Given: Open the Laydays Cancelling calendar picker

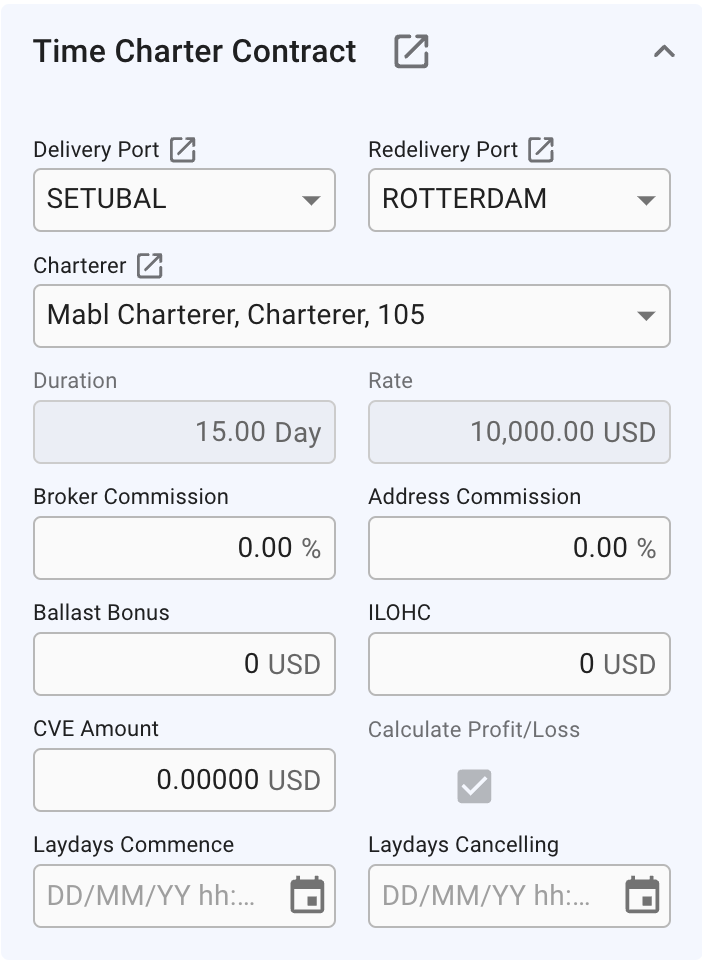Looking at the screenshot, I should [x=642, y=896].
